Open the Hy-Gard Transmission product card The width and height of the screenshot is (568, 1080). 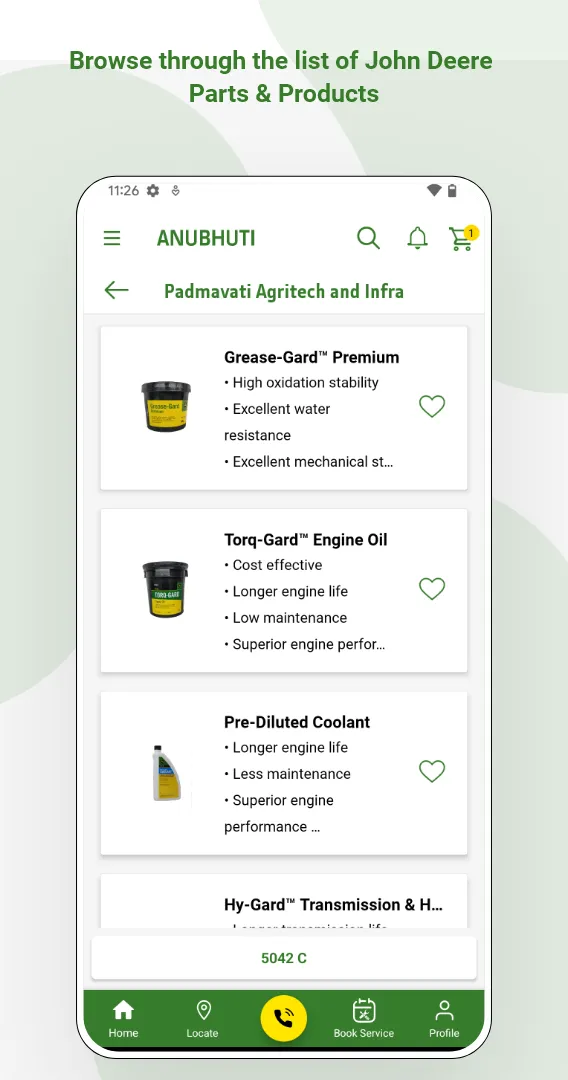point(284,901)
